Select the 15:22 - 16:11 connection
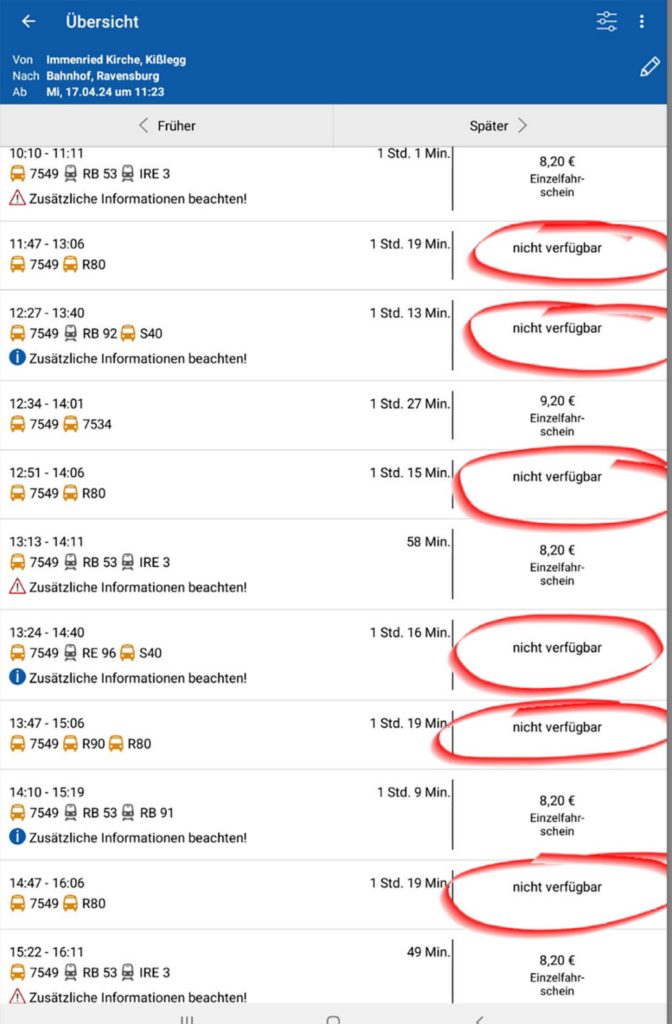Viewport: 672px width, 1024px height. [x=230, y=972]
